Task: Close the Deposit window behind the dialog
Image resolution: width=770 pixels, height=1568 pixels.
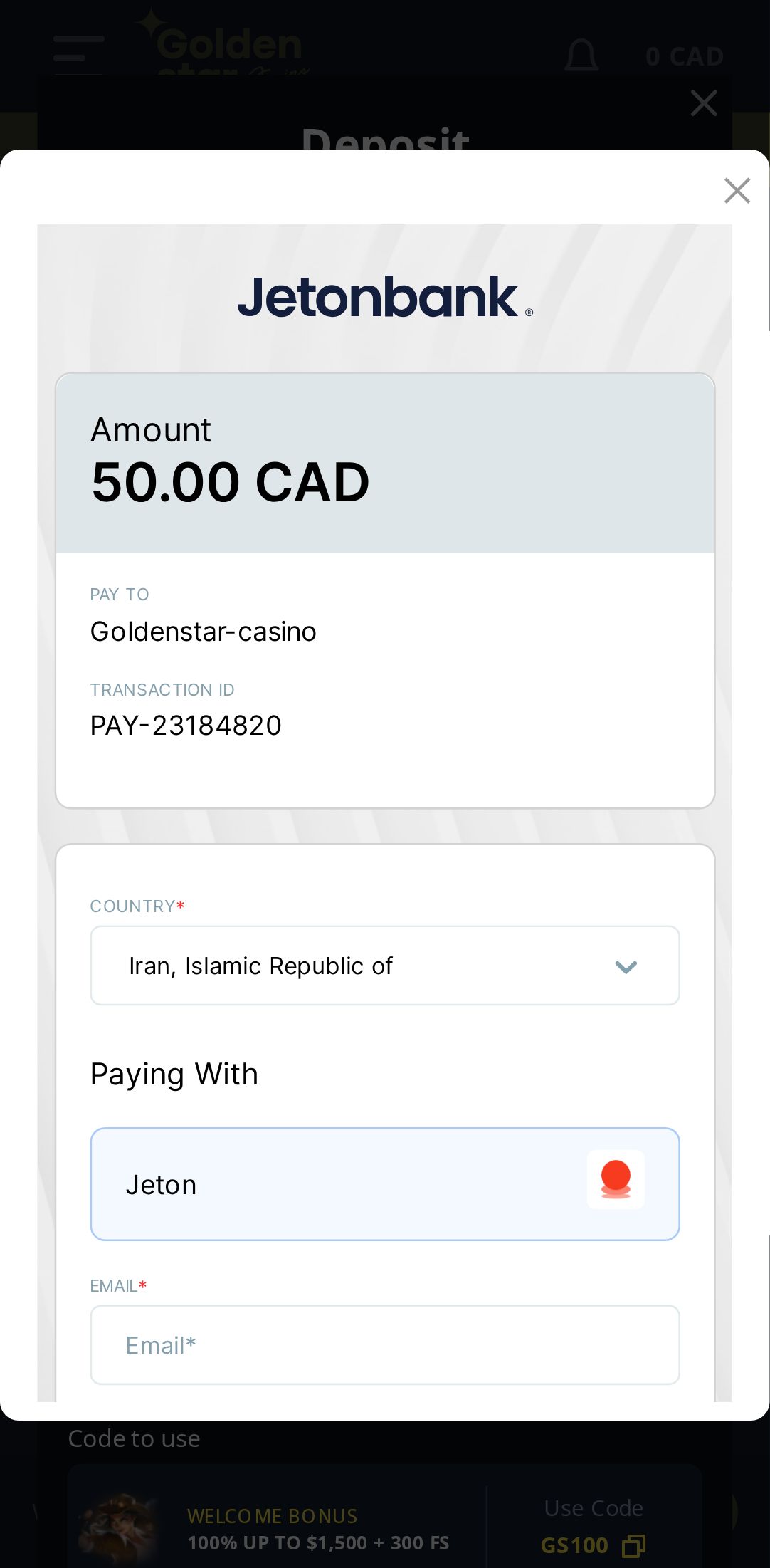Action: tap(703, 103)
